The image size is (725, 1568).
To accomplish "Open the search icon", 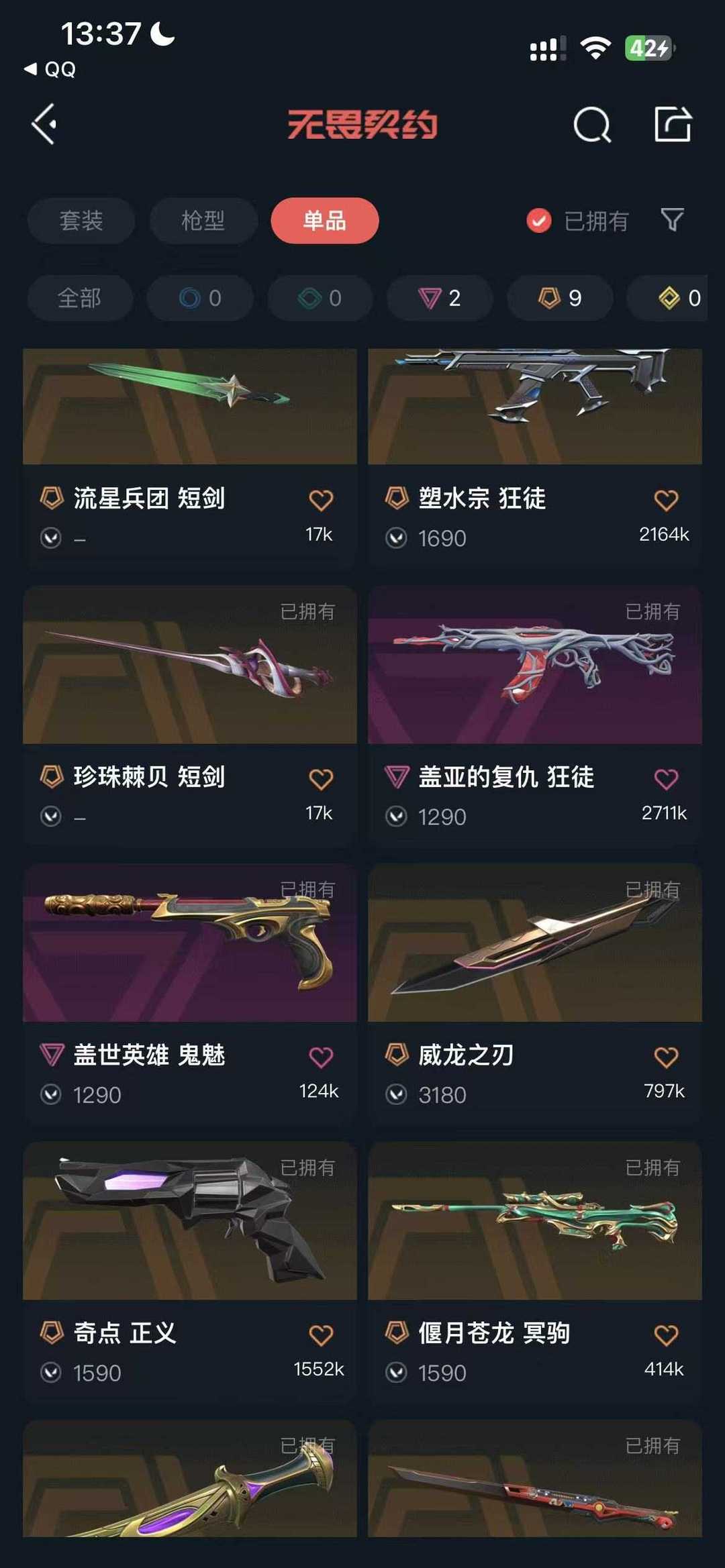I will pos(591,125).
